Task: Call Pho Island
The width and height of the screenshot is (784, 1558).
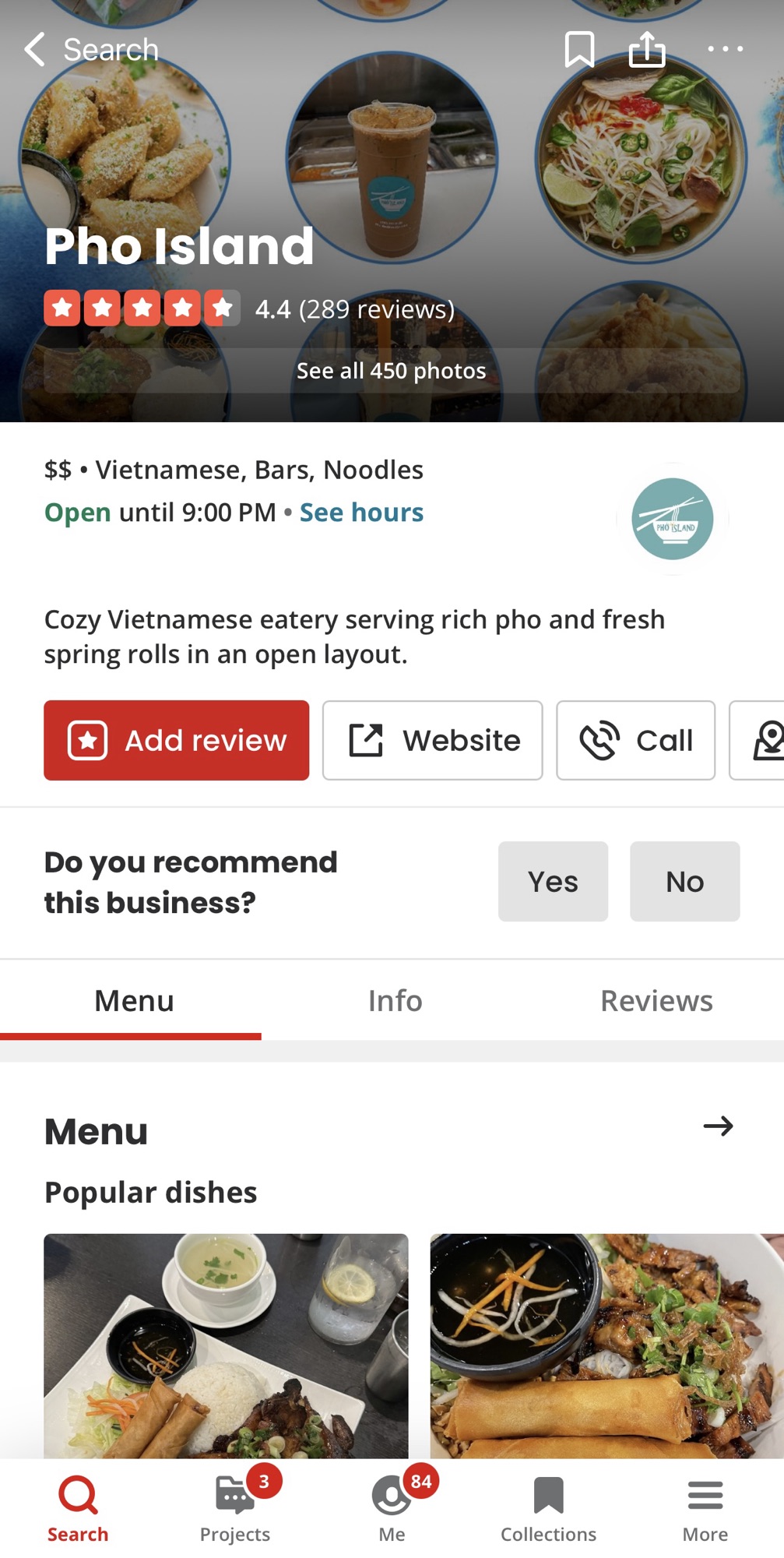Action: pos(635,740)
